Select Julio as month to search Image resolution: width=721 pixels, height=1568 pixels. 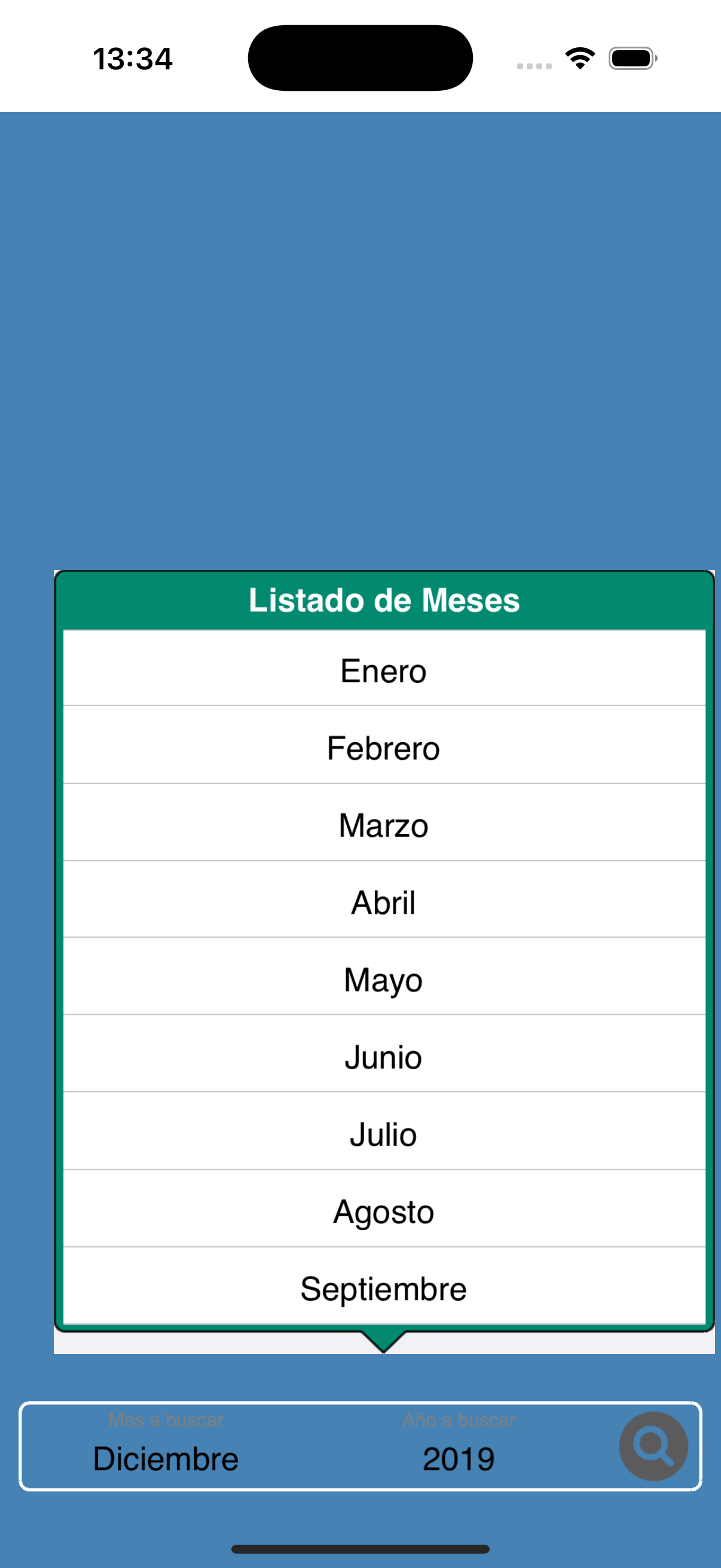pos(384,1132)
